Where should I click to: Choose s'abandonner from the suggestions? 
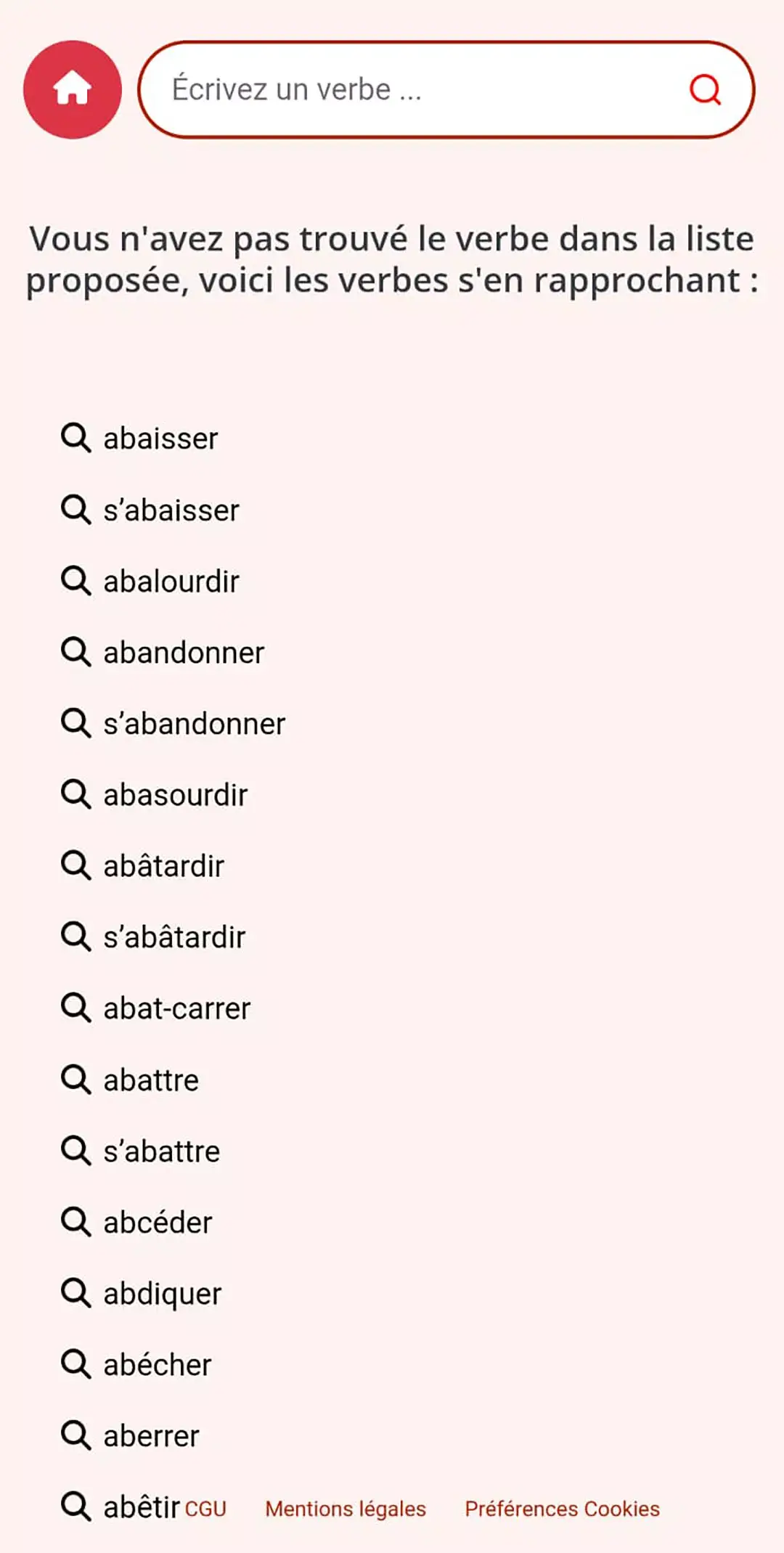(194, 723)
